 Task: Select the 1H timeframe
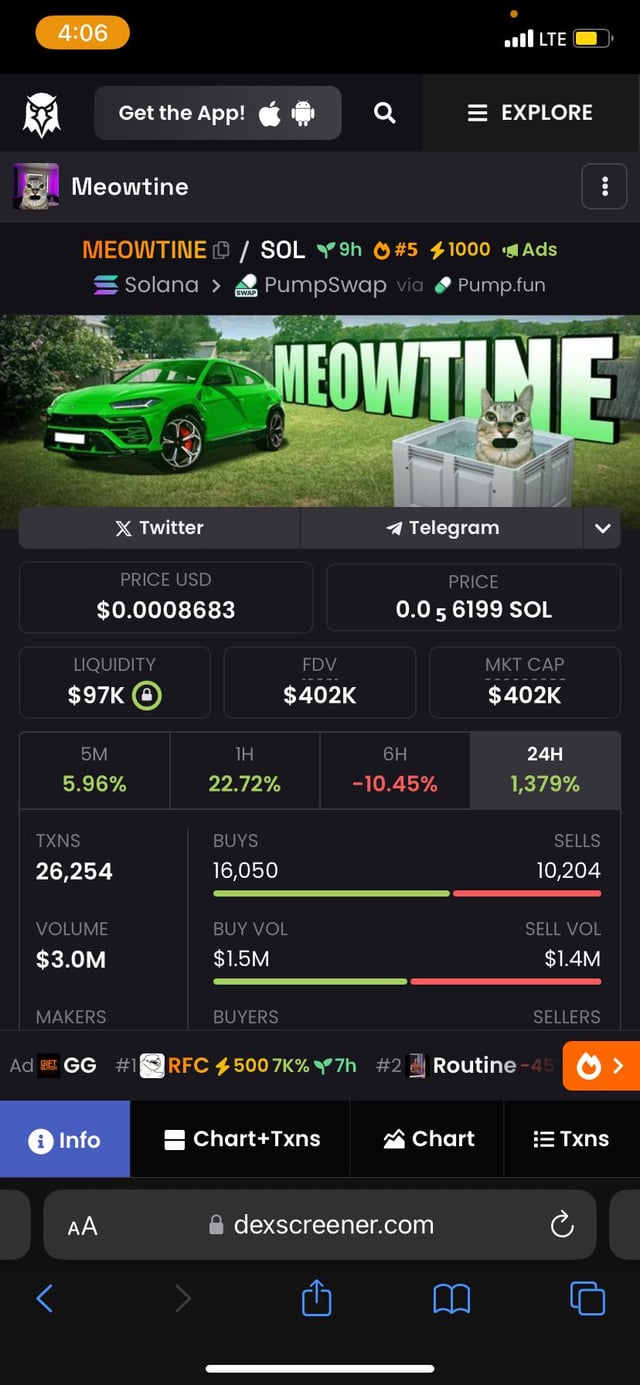[244, 770]
